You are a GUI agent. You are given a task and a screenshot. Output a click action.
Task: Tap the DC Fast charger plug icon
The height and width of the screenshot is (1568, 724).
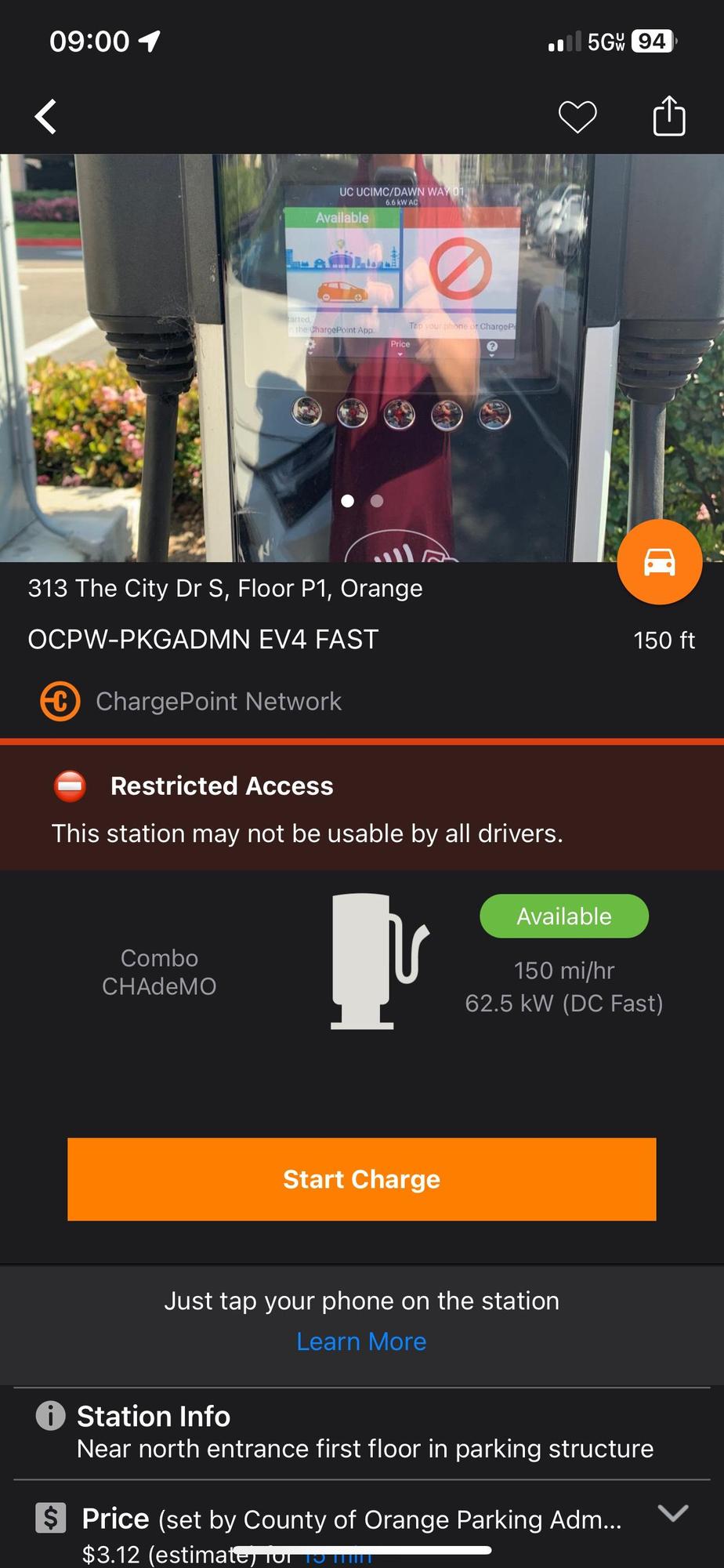376,960
